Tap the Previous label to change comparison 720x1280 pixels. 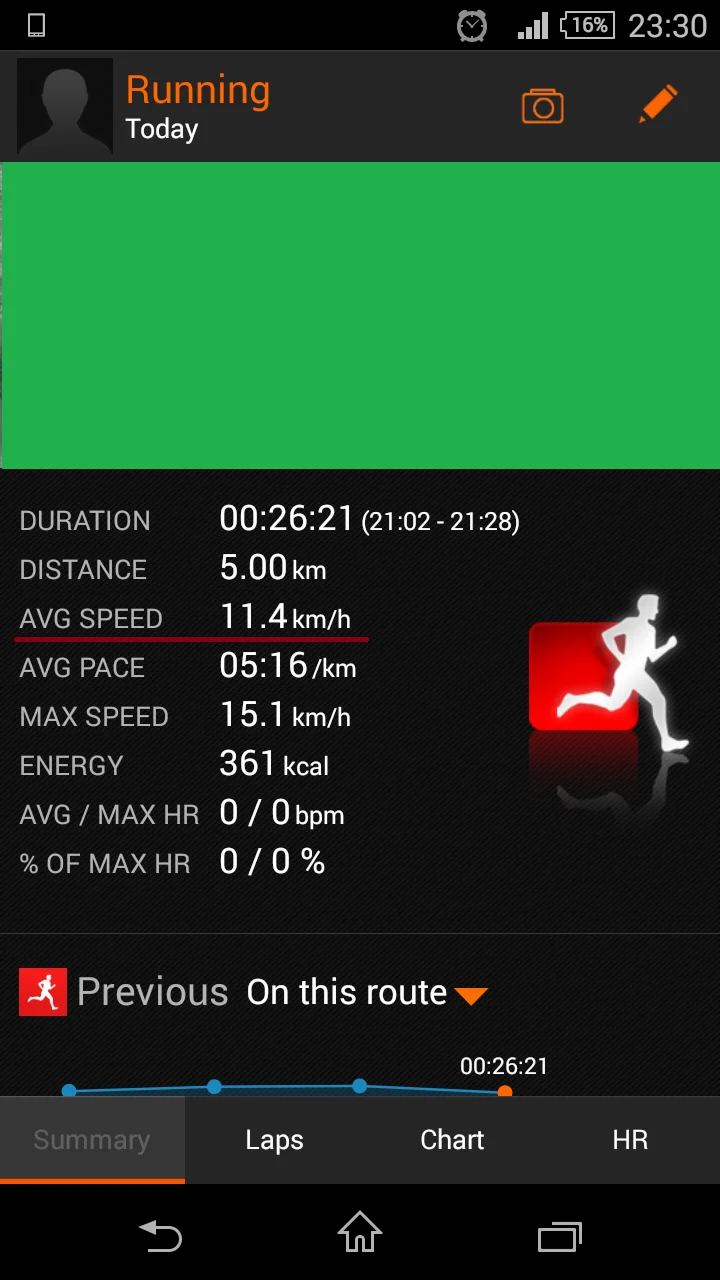pyautogui.click(x=152, y=991)
